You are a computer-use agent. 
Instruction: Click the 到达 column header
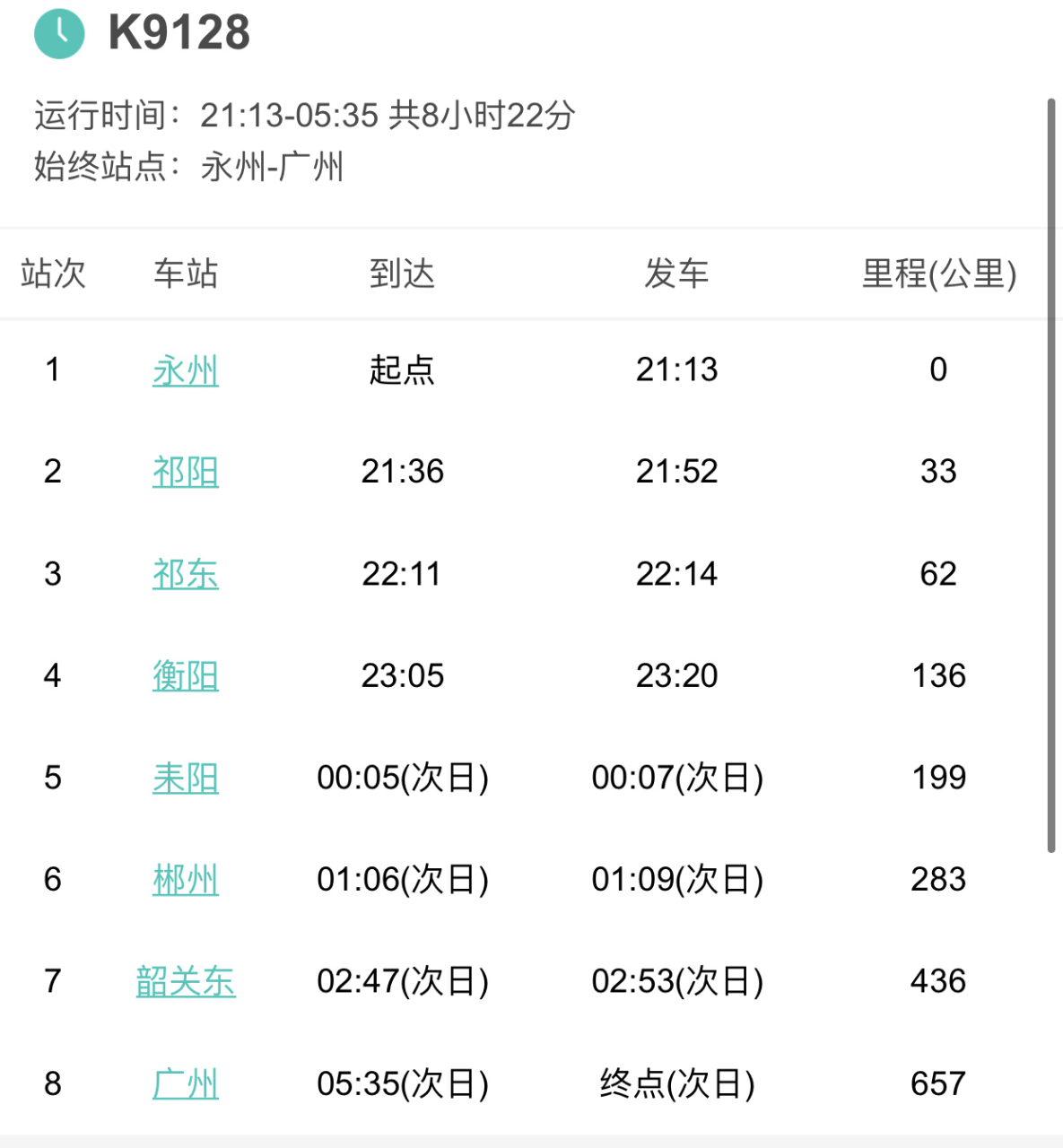point(403,275)
